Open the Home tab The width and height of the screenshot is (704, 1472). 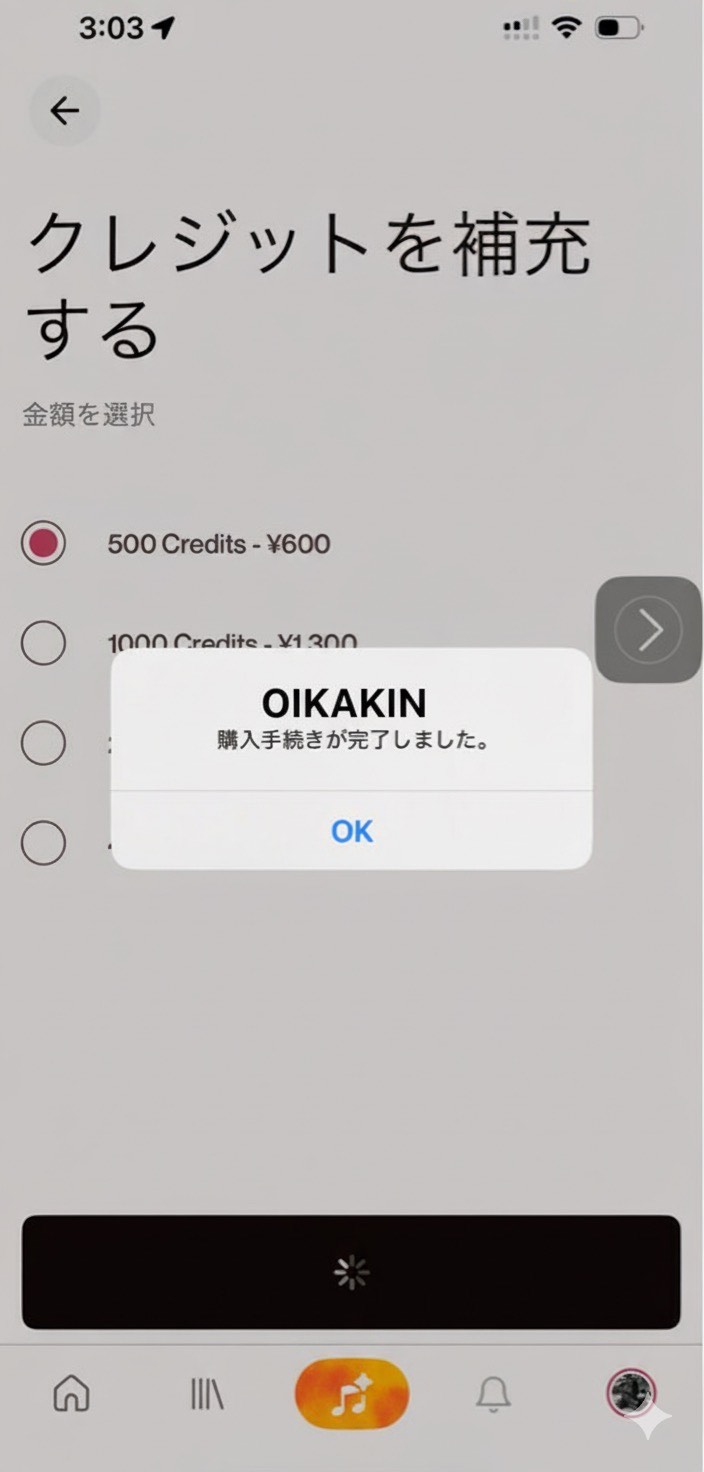pyautogui.click(x=71, y=1393)
